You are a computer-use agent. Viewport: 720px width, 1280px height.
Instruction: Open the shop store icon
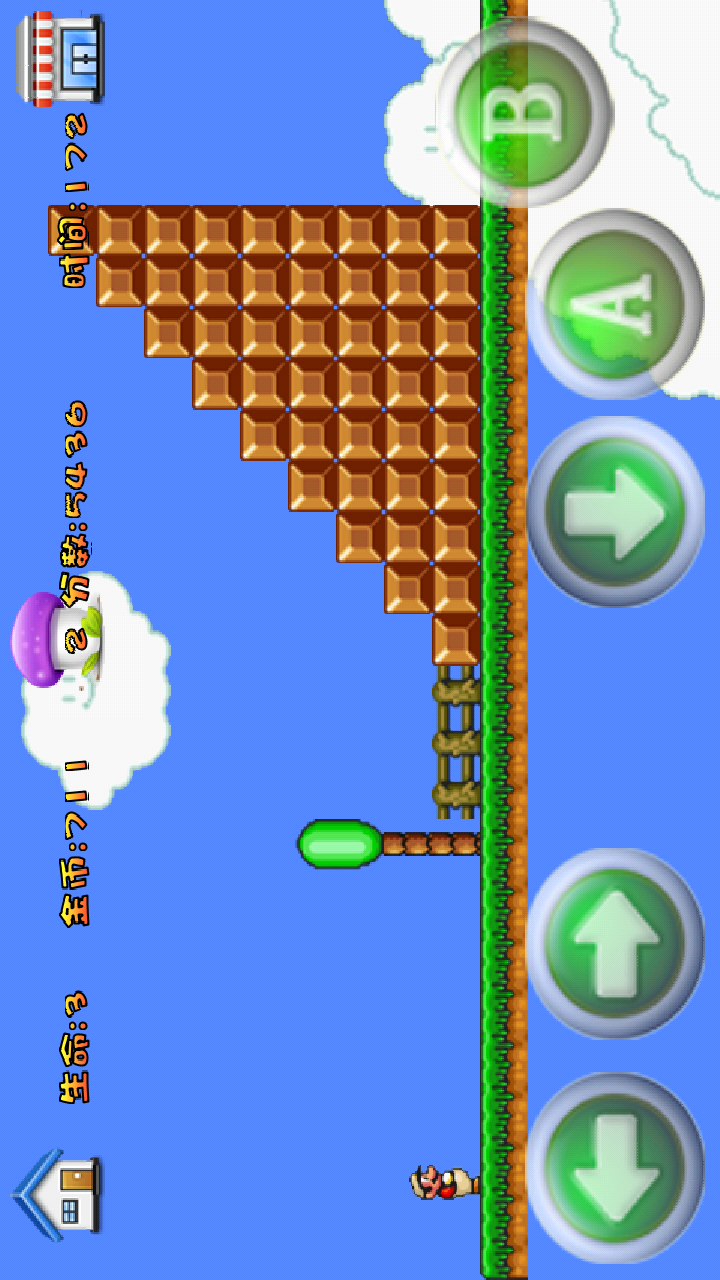(60, 59)
